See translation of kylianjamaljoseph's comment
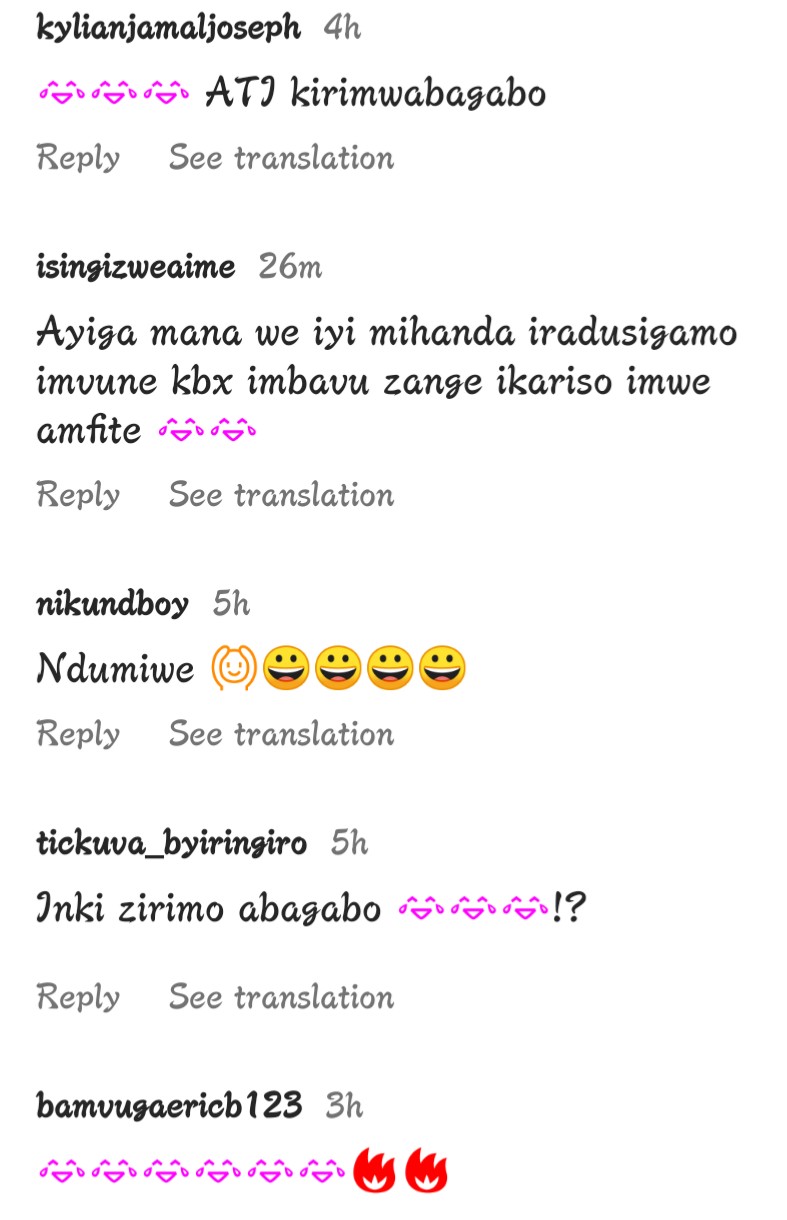The width and height of the screenshot is (787, 1220). click(x=281, y=158)
